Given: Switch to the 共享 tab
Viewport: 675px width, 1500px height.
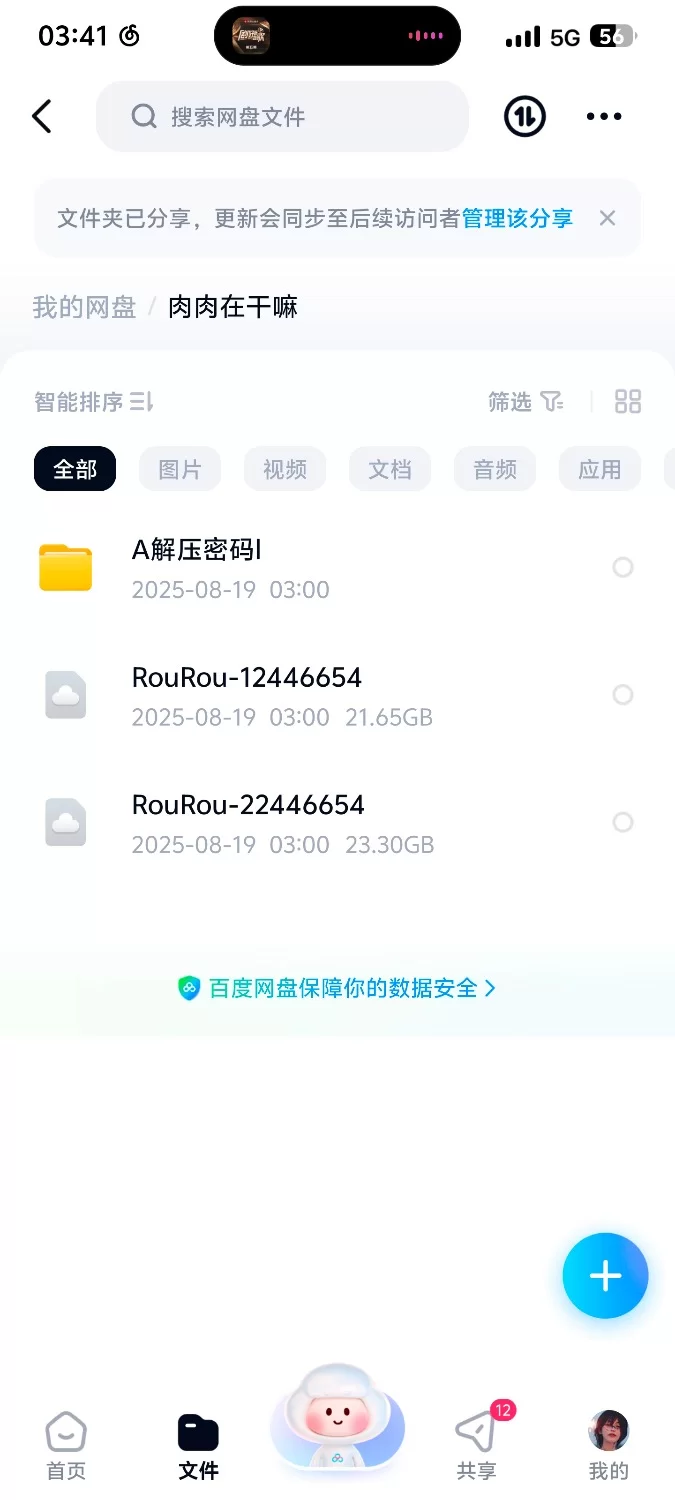Looking at the screenshot, I should coord(476,1446).
